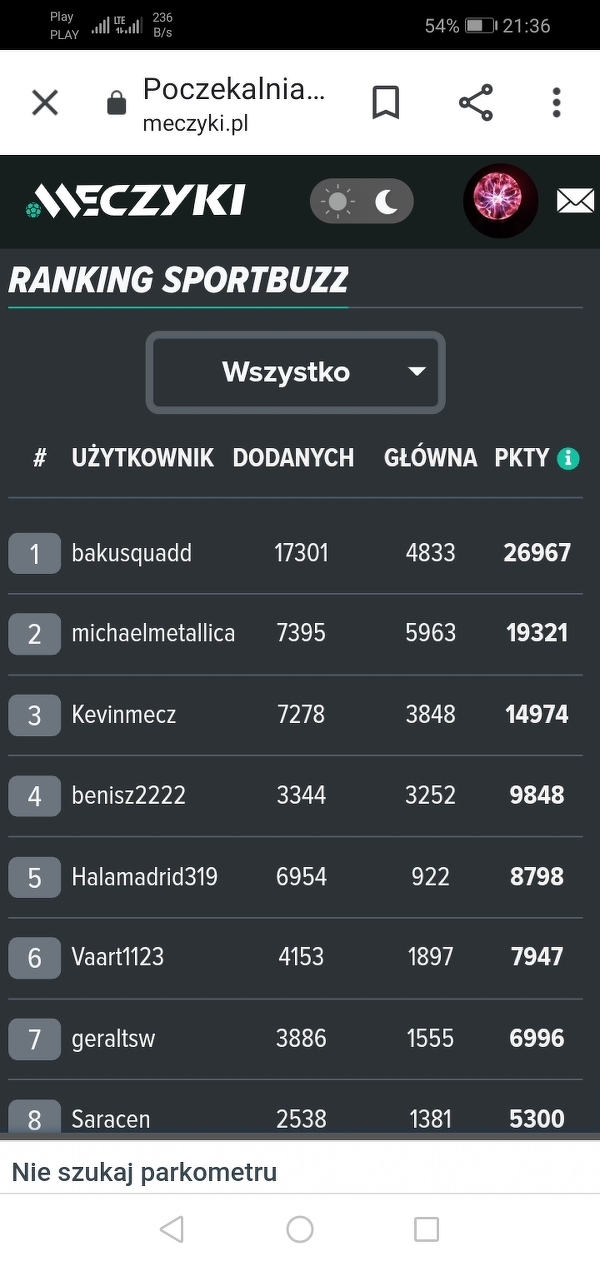Bookmark this meczyki.pl page

click(x=386, y=102)
